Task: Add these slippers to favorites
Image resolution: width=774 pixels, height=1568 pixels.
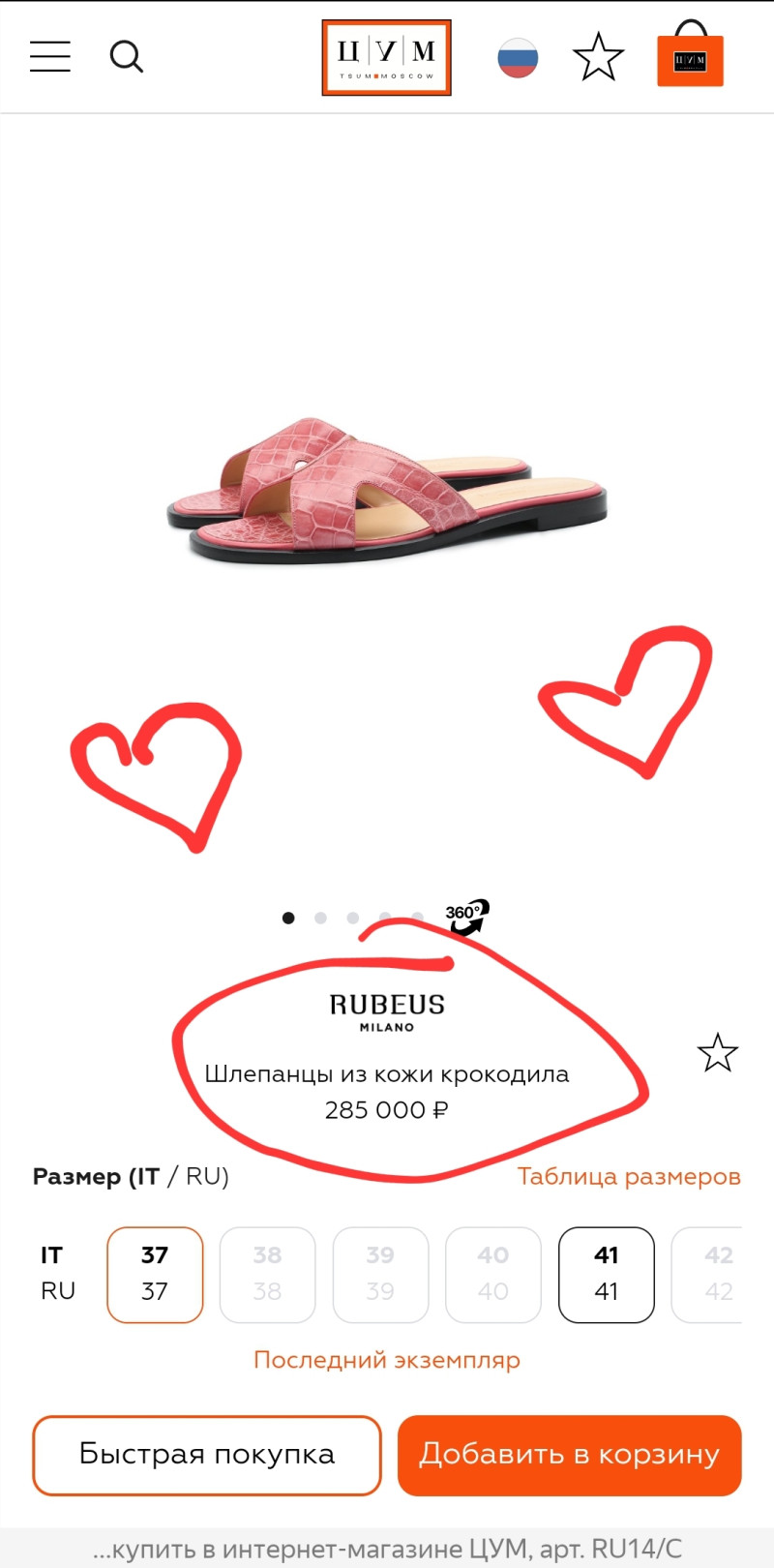Action: click(717, 1053)
